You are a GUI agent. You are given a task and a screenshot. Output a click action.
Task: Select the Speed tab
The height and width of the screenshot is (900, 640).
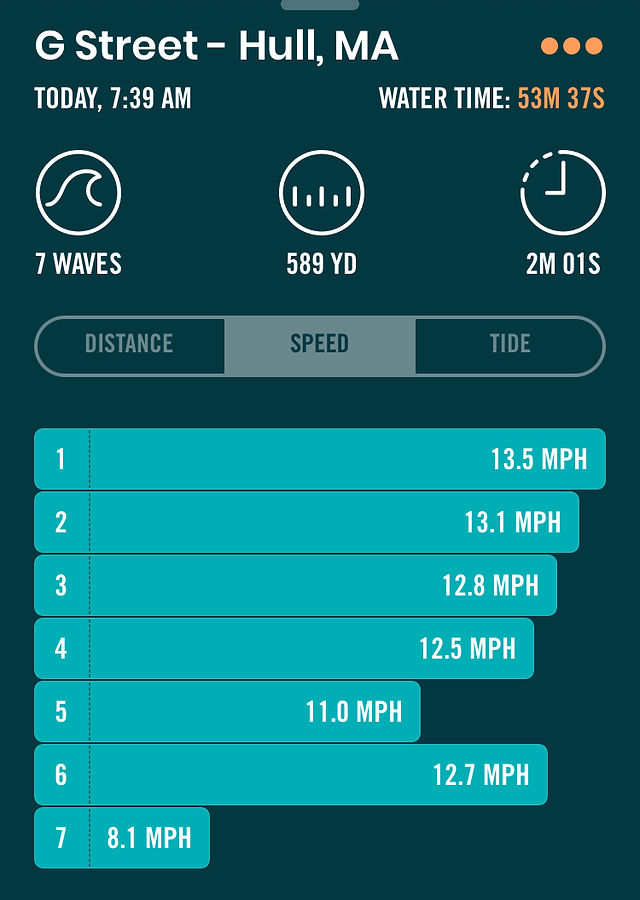click(x=320, y=346)
